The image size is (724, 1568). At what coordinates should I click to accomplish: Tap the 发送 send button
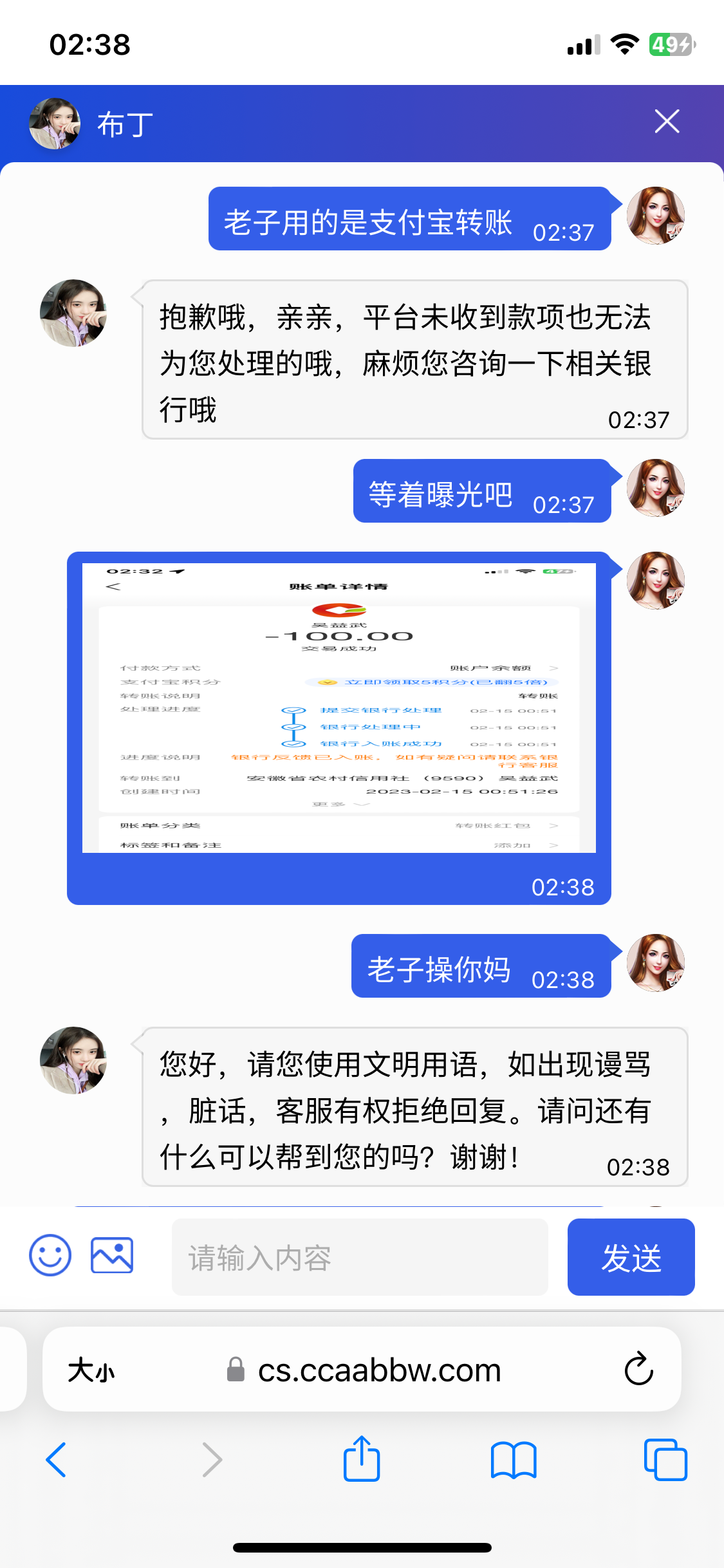[x=631, y=1257]
